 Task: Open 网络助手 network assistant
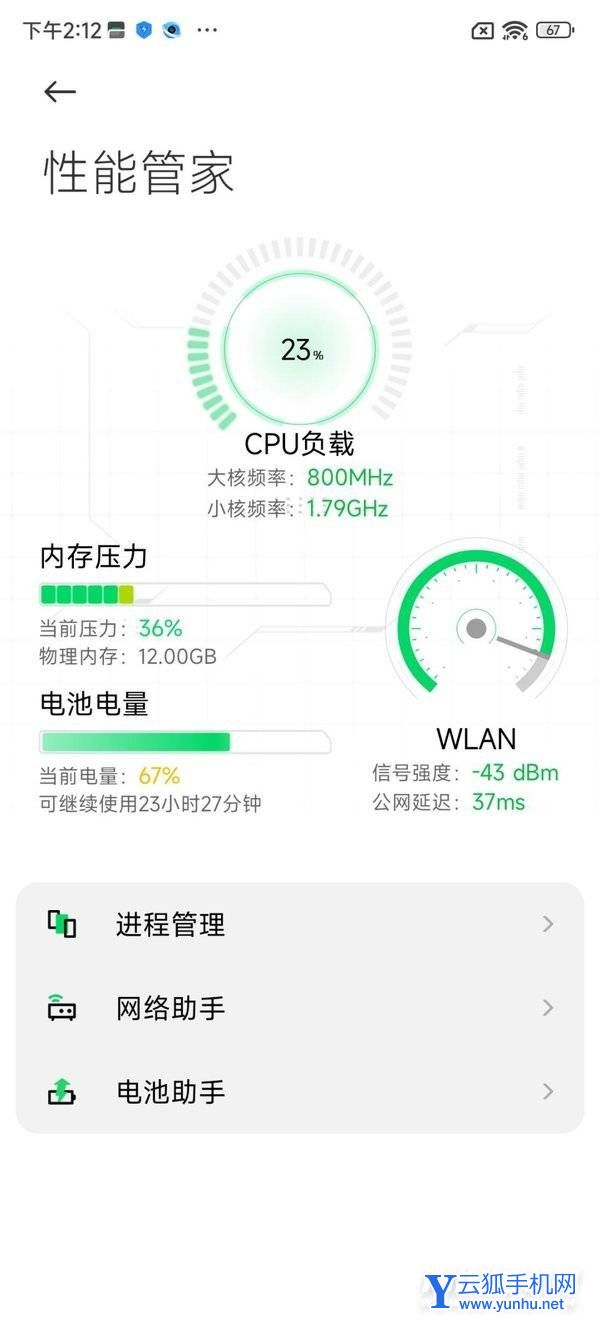click(x=300, y=1008)
